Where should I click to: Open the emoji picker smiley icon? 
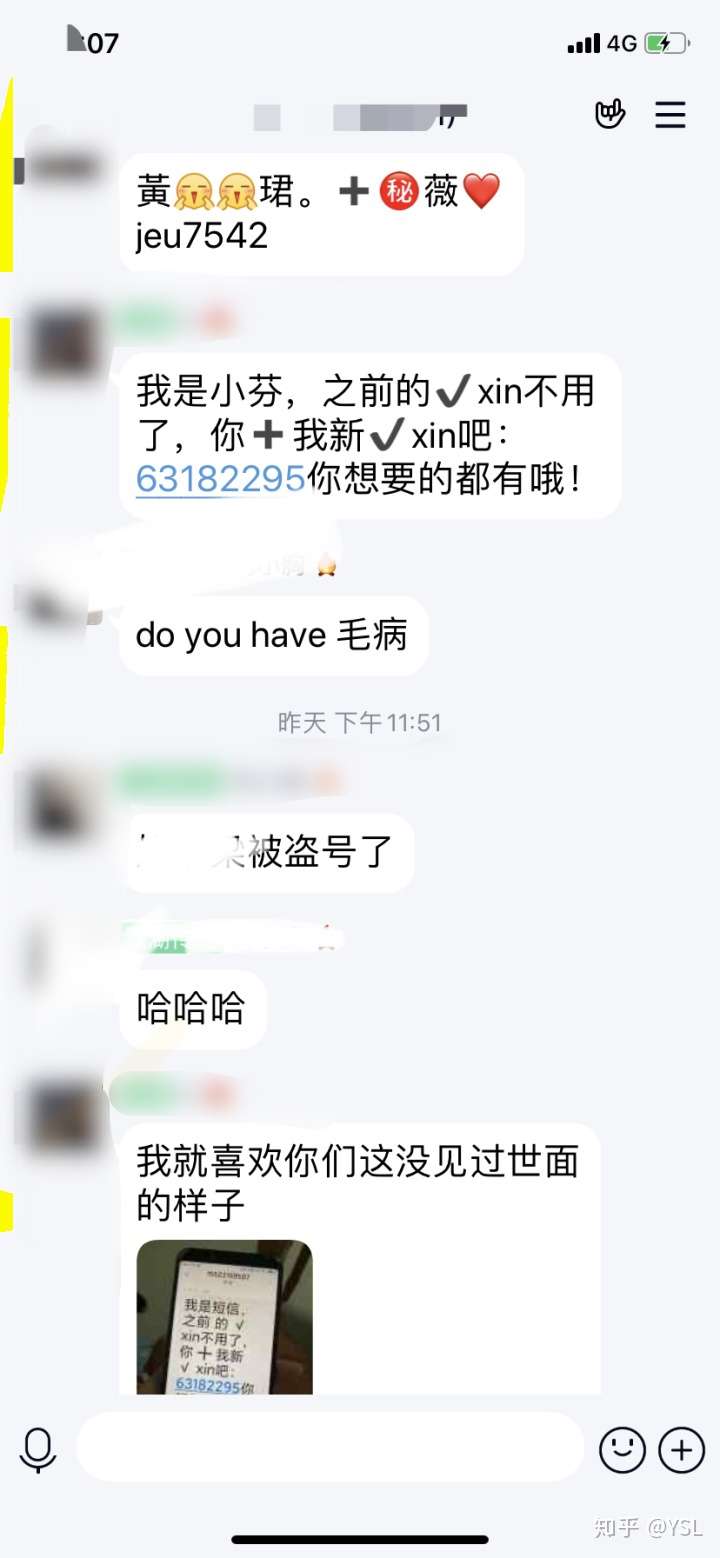coord(624,1447)
